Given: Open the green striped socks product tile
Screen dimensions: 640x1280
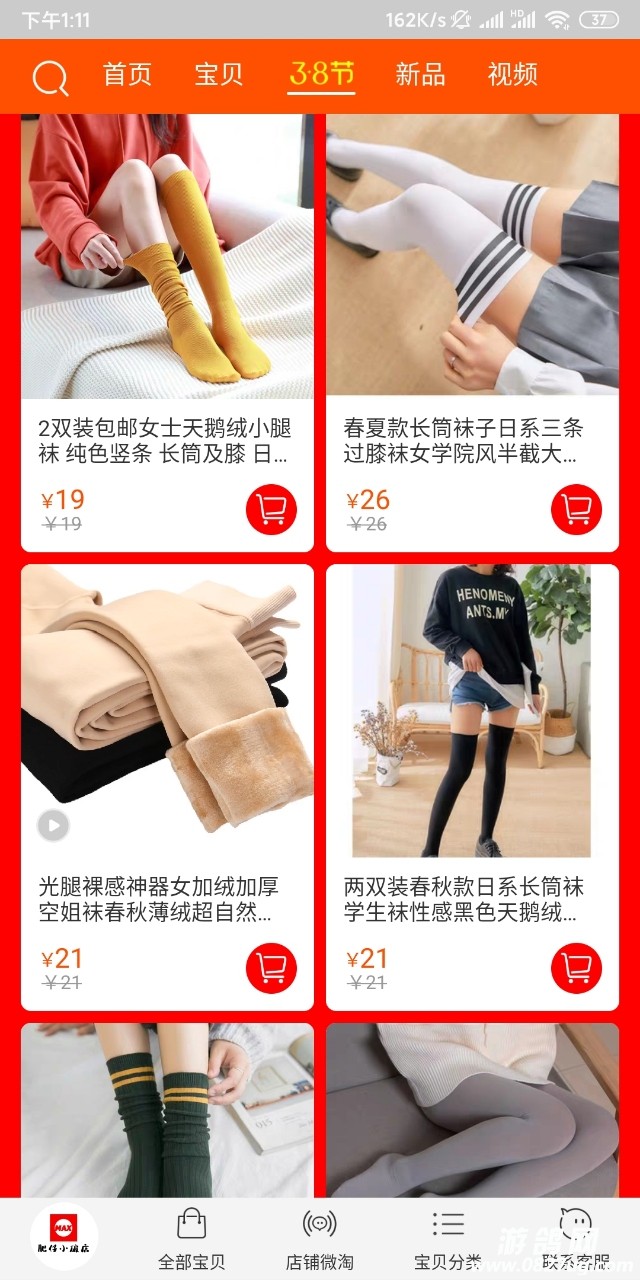Looking at the screenshot, I should pyautogui.click(x=167, y=1110).
